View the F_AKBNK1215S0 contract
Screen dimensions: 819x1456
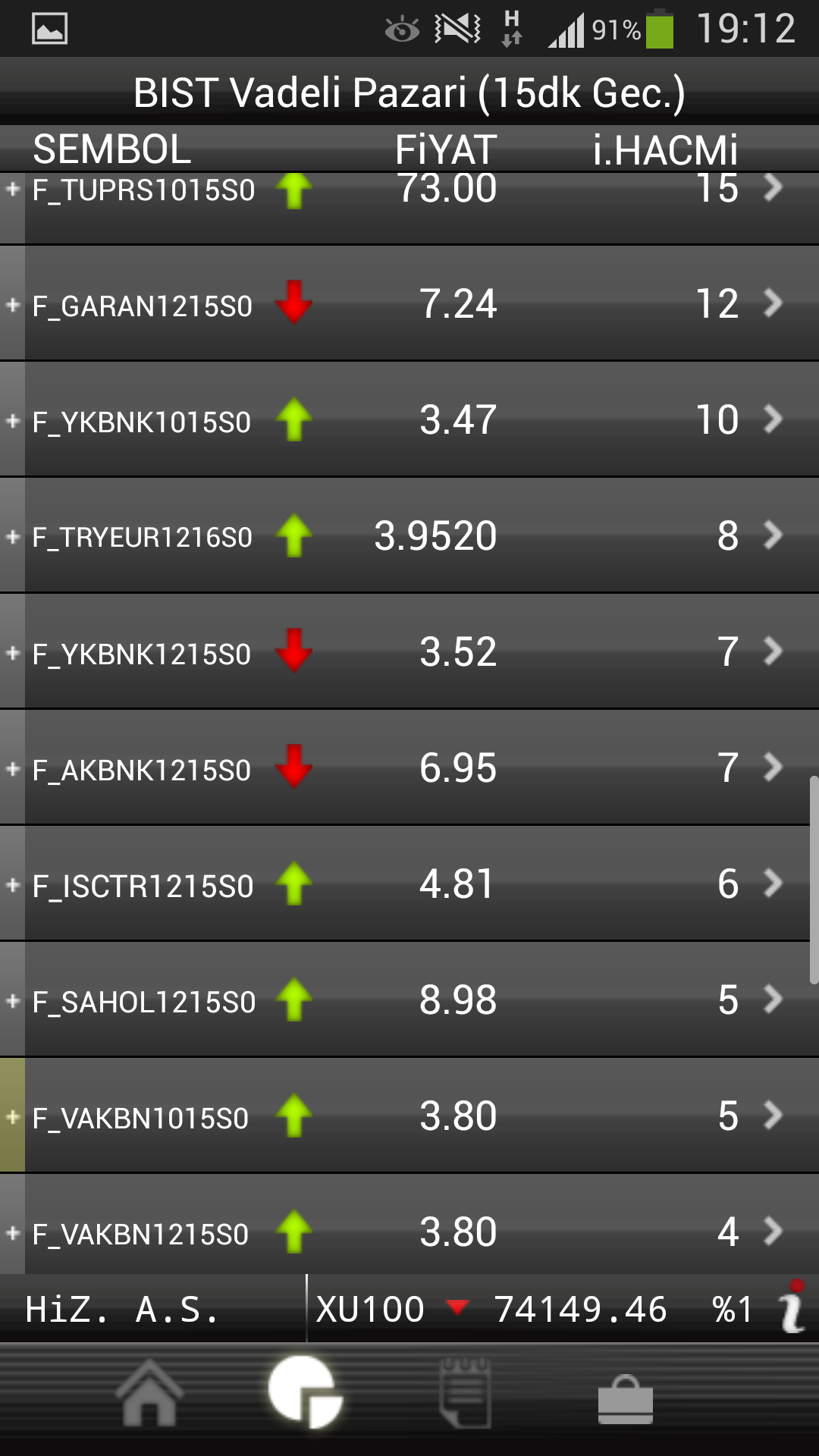(409, 769)
